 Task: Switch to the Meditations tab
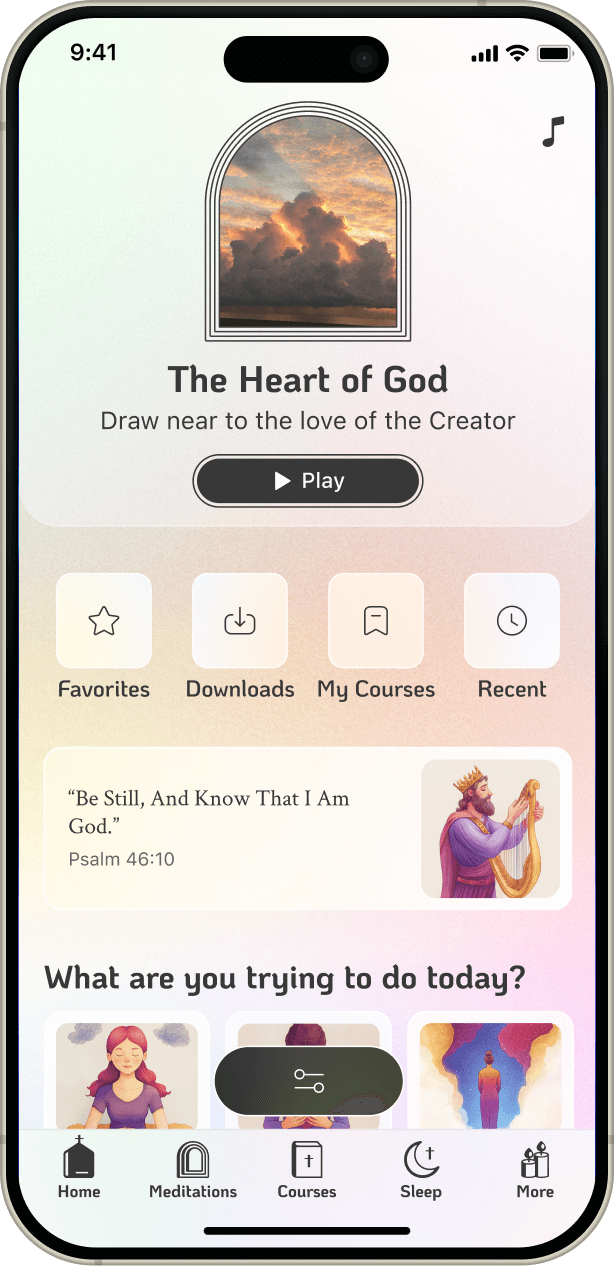[x=193, y=1170]
